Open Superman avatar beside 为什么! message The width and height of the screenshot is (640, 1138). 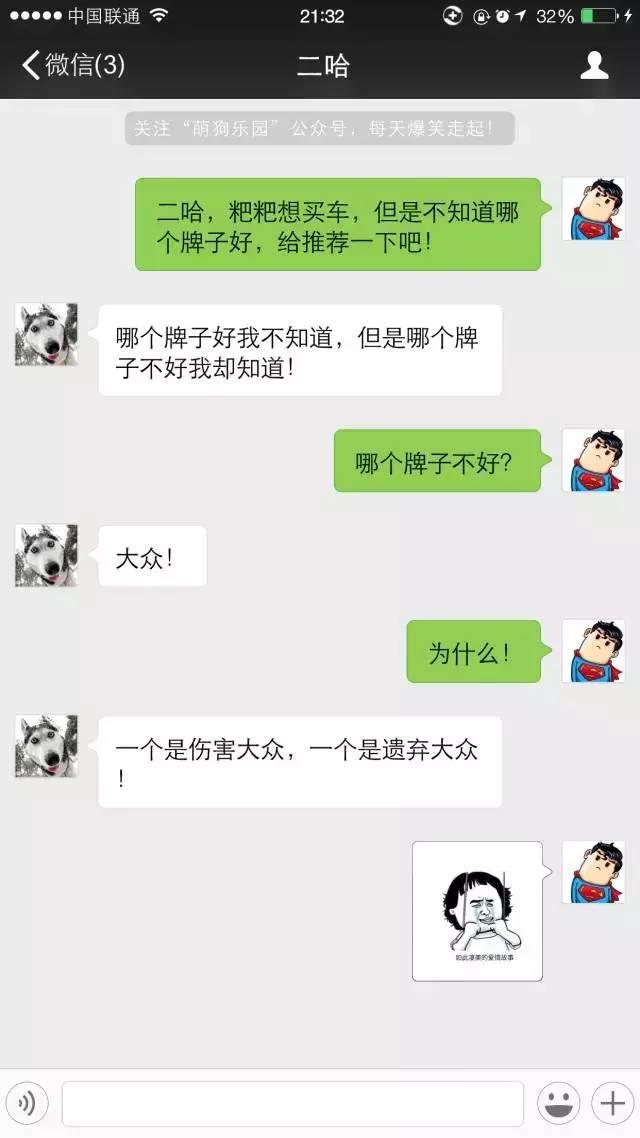click(593, 651)
